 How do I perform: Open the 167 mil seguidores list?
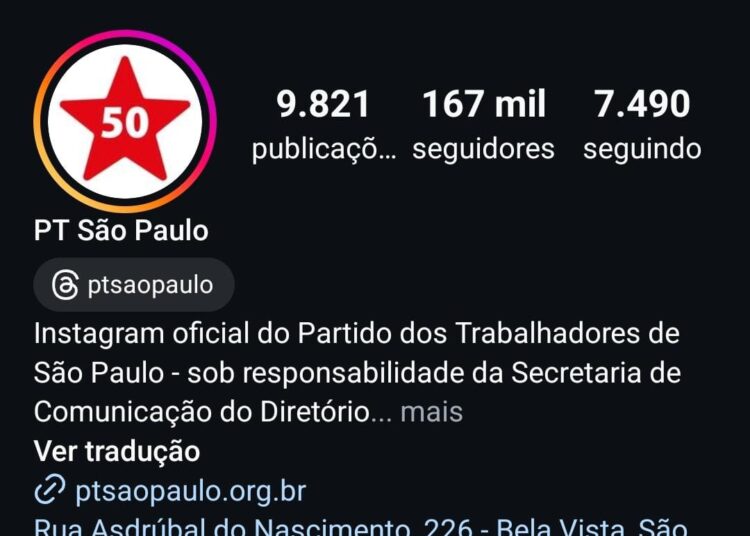coord(483,125)
